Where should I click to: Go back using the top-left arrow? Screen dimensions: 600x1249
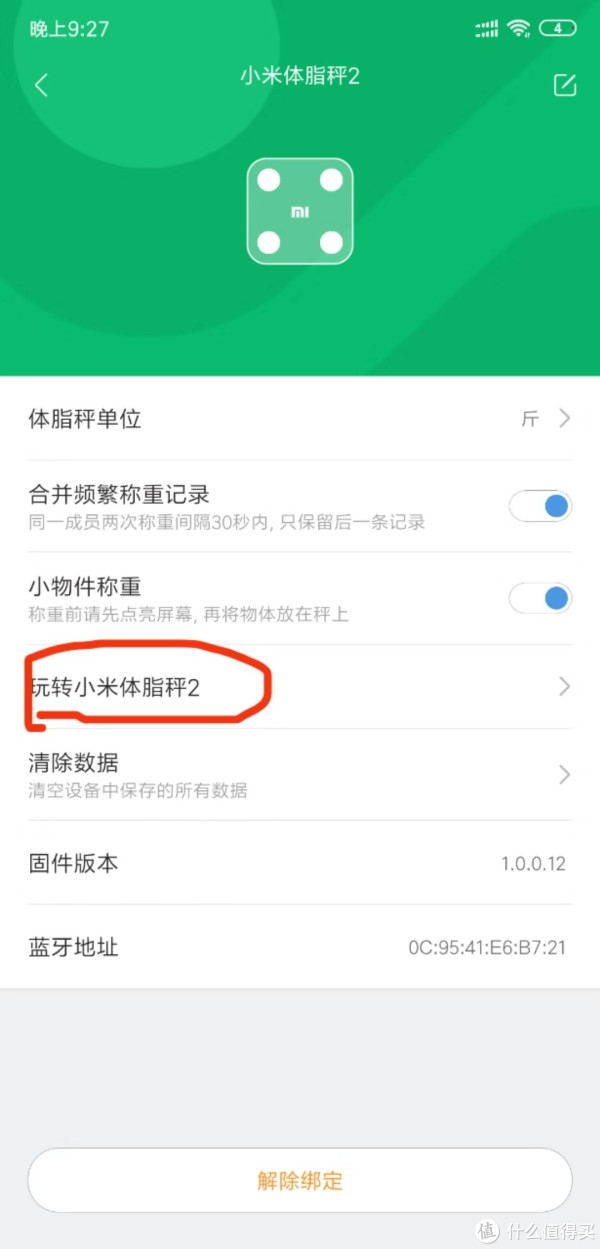[x=41, y=85]
